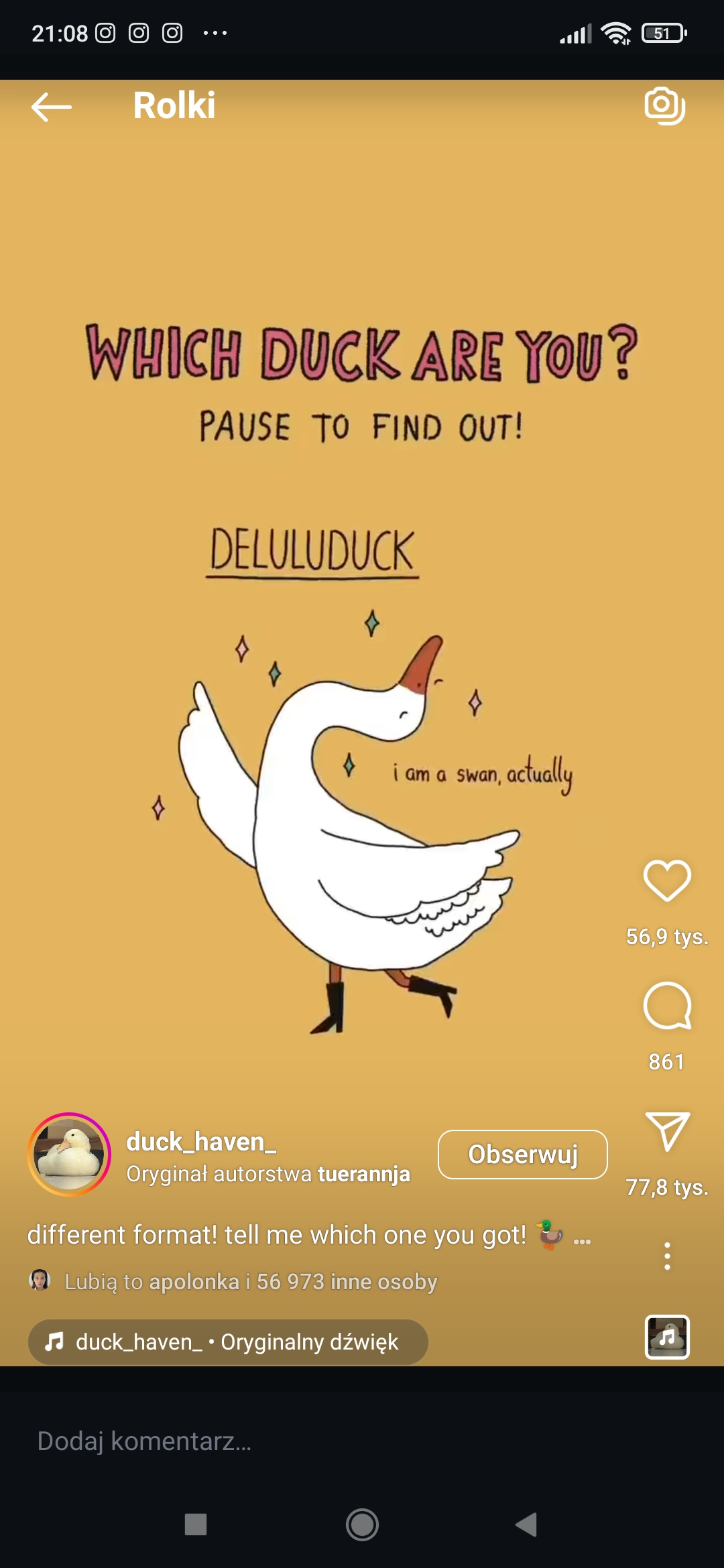The height and width of the screenshot is (1568, 724).
Task: Open the camera to create a reel
Action: (664, 106)
